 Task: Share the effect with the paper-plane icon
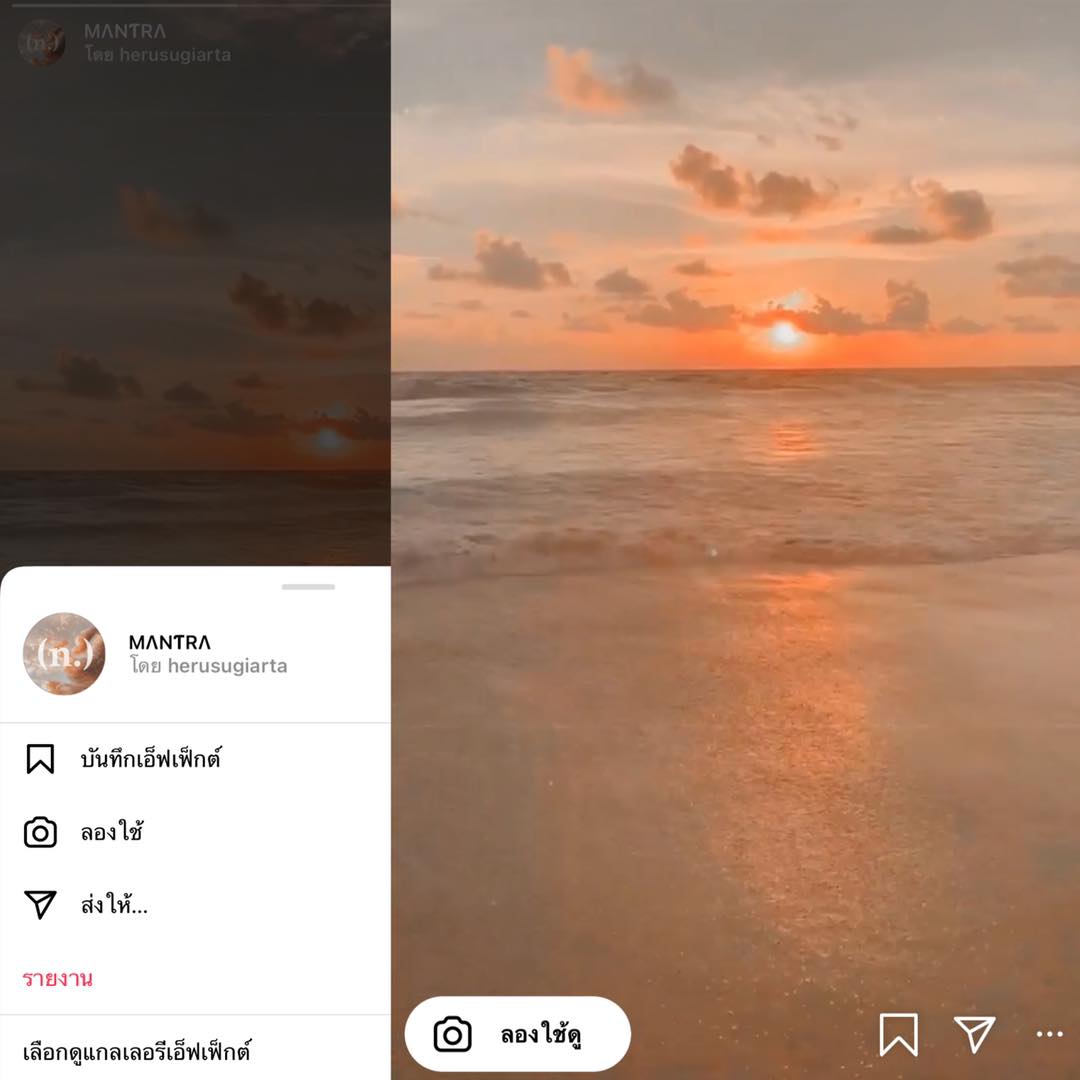(x=974, y=1034)
